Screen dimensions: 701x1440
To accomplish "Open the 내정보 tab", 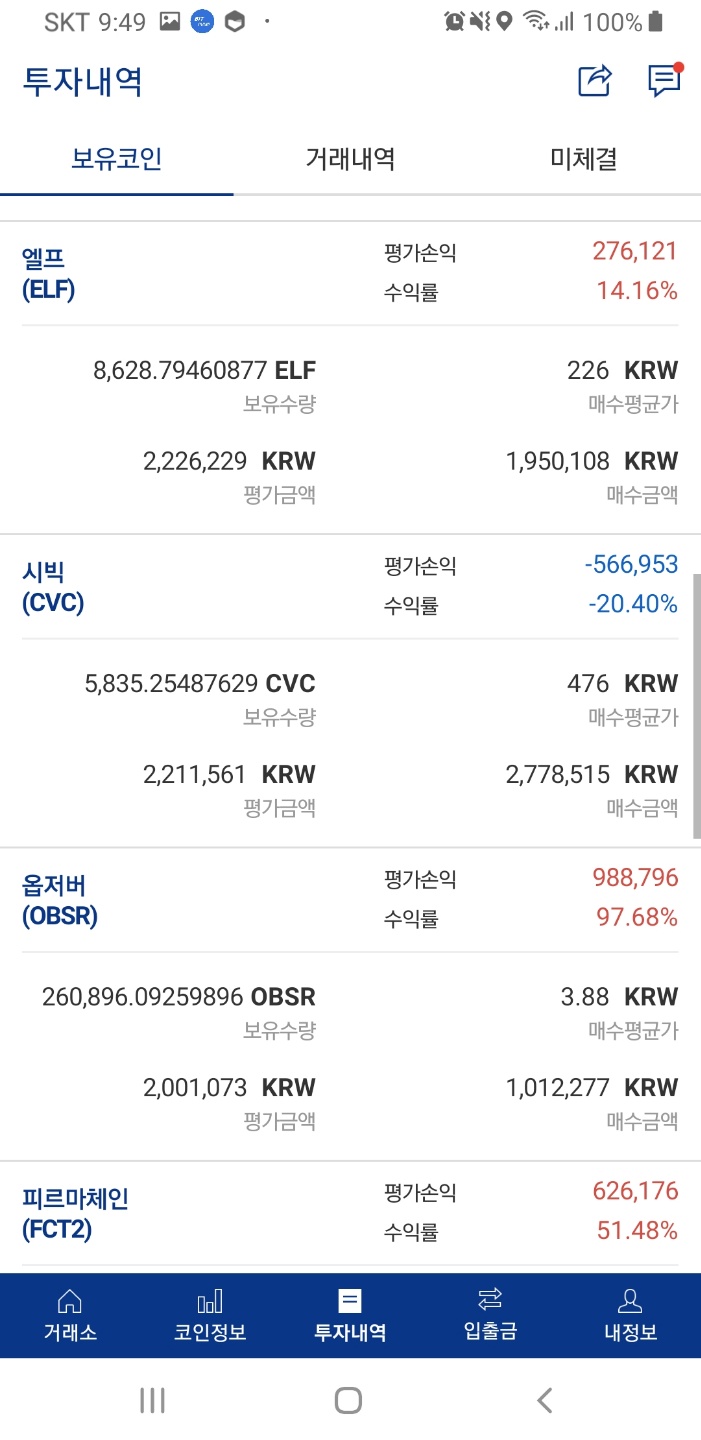I will tap(630, 1314).
